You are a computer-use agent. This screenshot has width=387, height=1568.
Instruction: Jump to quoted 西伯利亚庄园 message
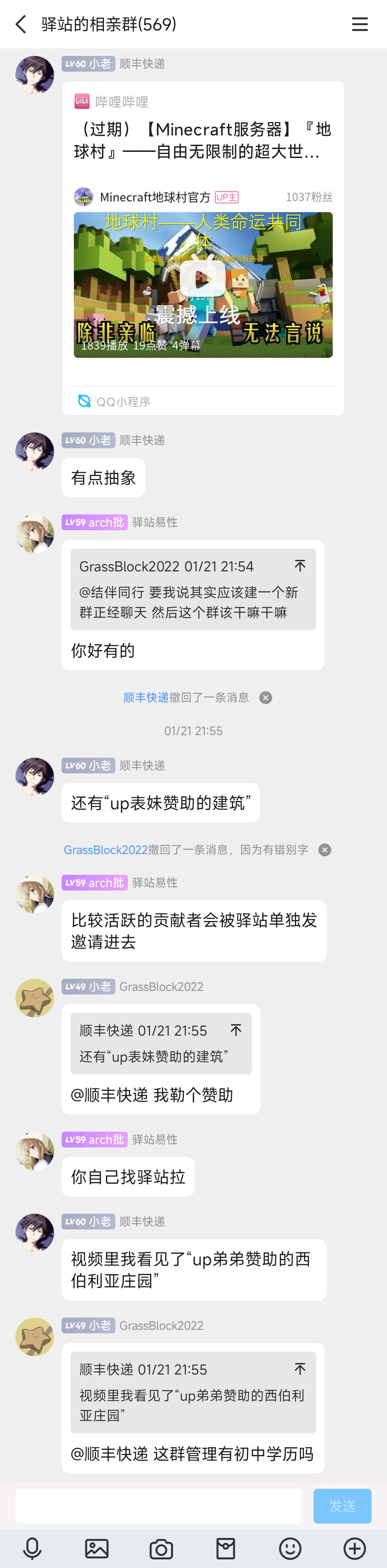tap(300, 1369)
